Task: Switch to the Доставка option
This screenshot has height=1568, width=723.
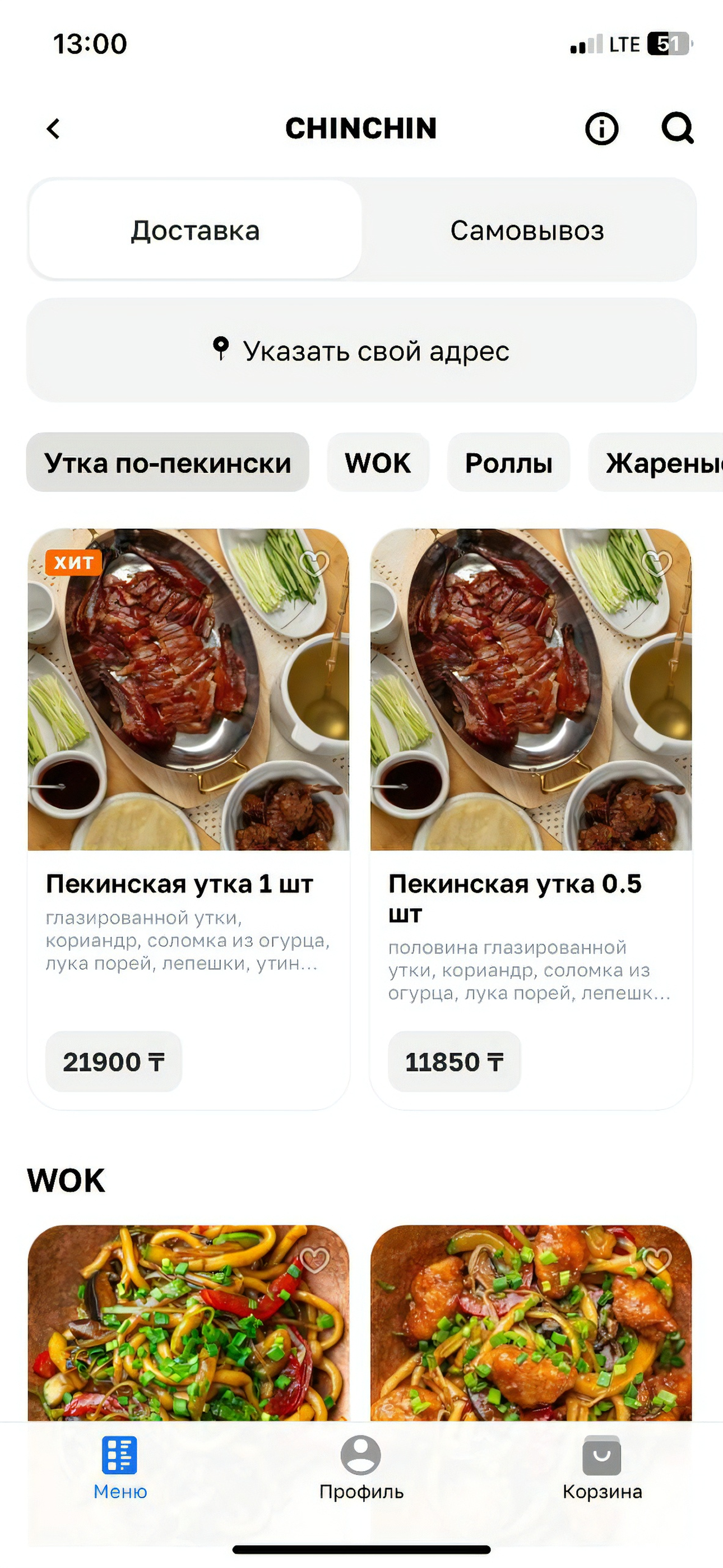Action: [196, 230]
